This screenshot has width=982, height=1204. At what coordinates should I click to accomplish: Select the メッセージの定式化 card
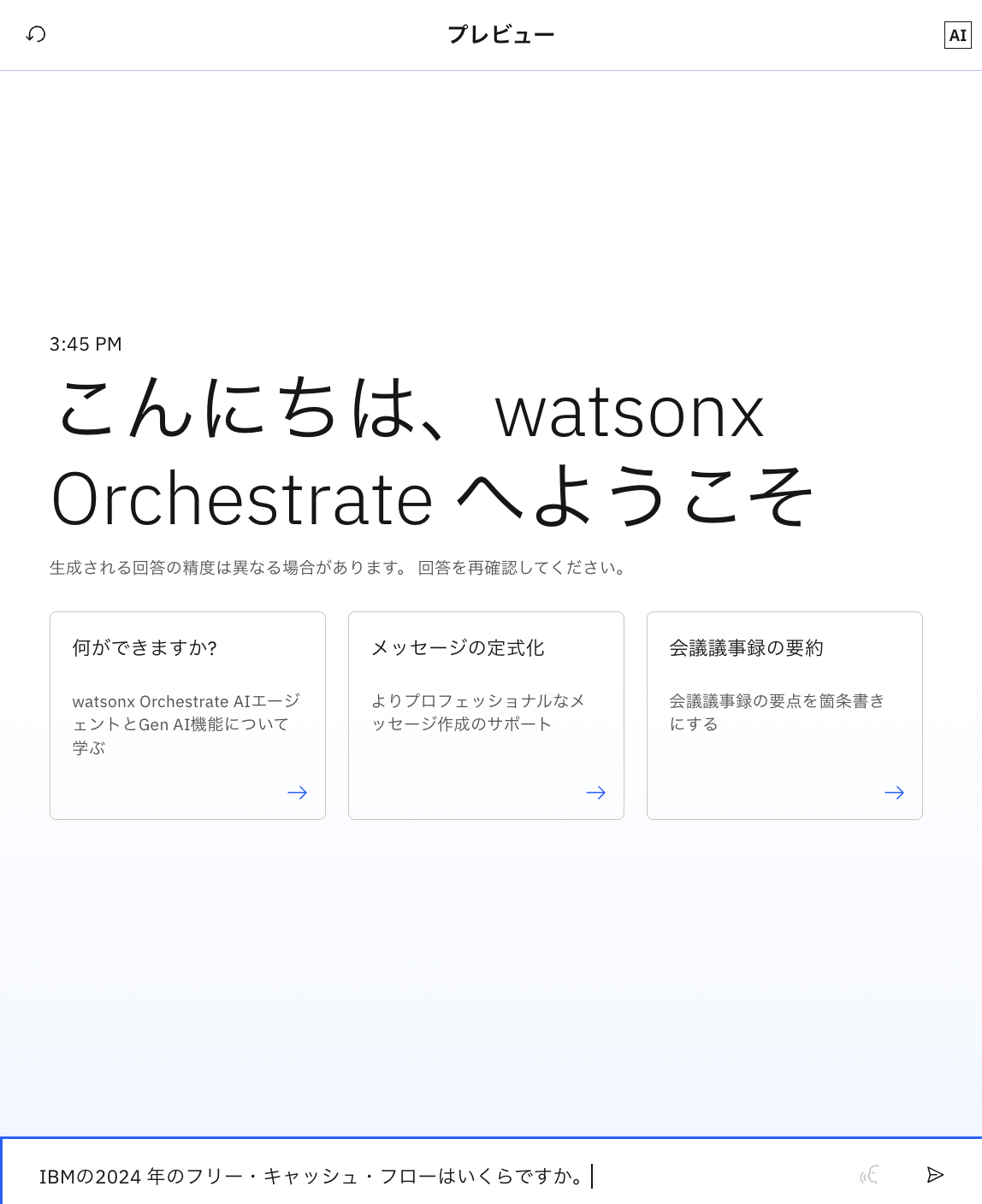[486, 715]
